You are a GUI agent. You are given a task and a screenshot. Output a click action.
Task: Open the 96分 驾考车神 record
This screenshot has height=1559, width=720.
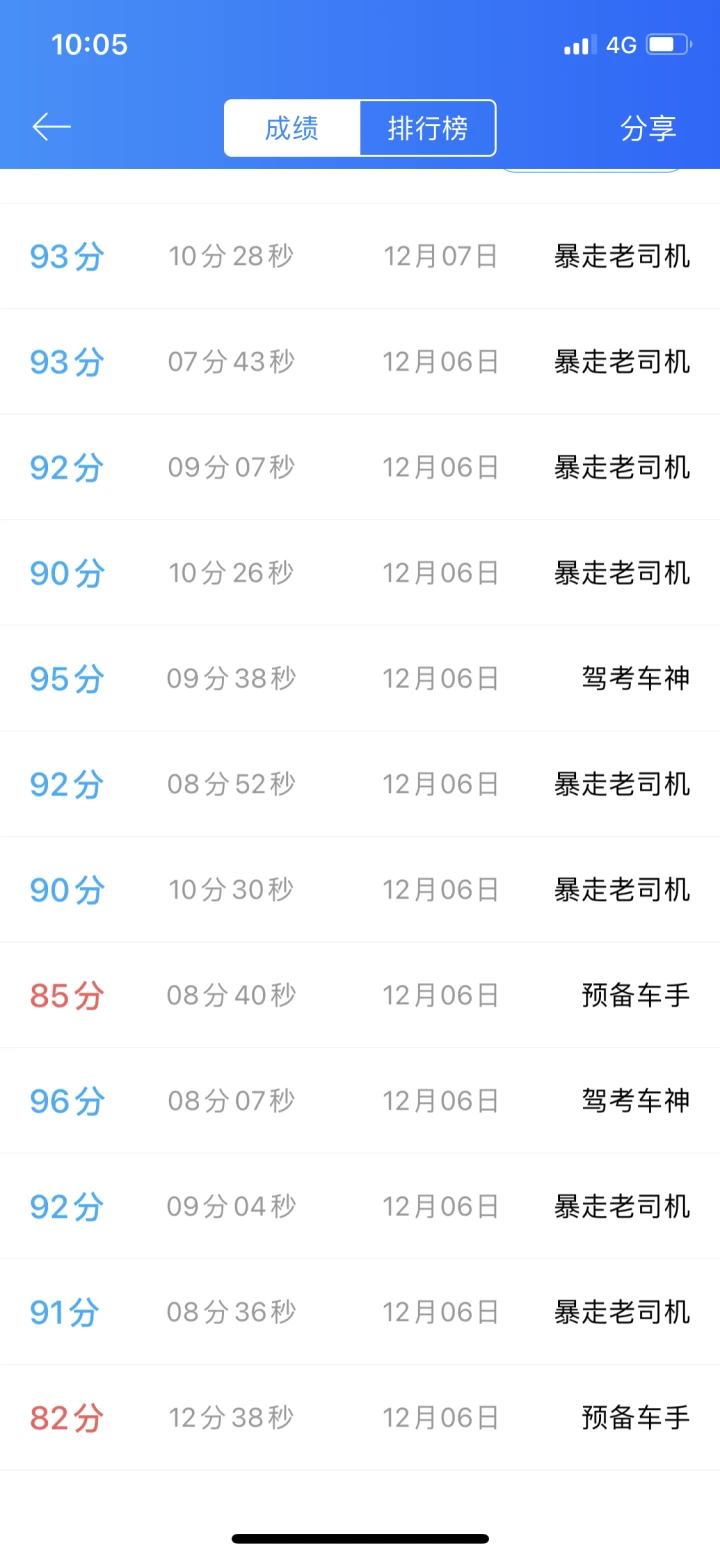(360, 1101)
